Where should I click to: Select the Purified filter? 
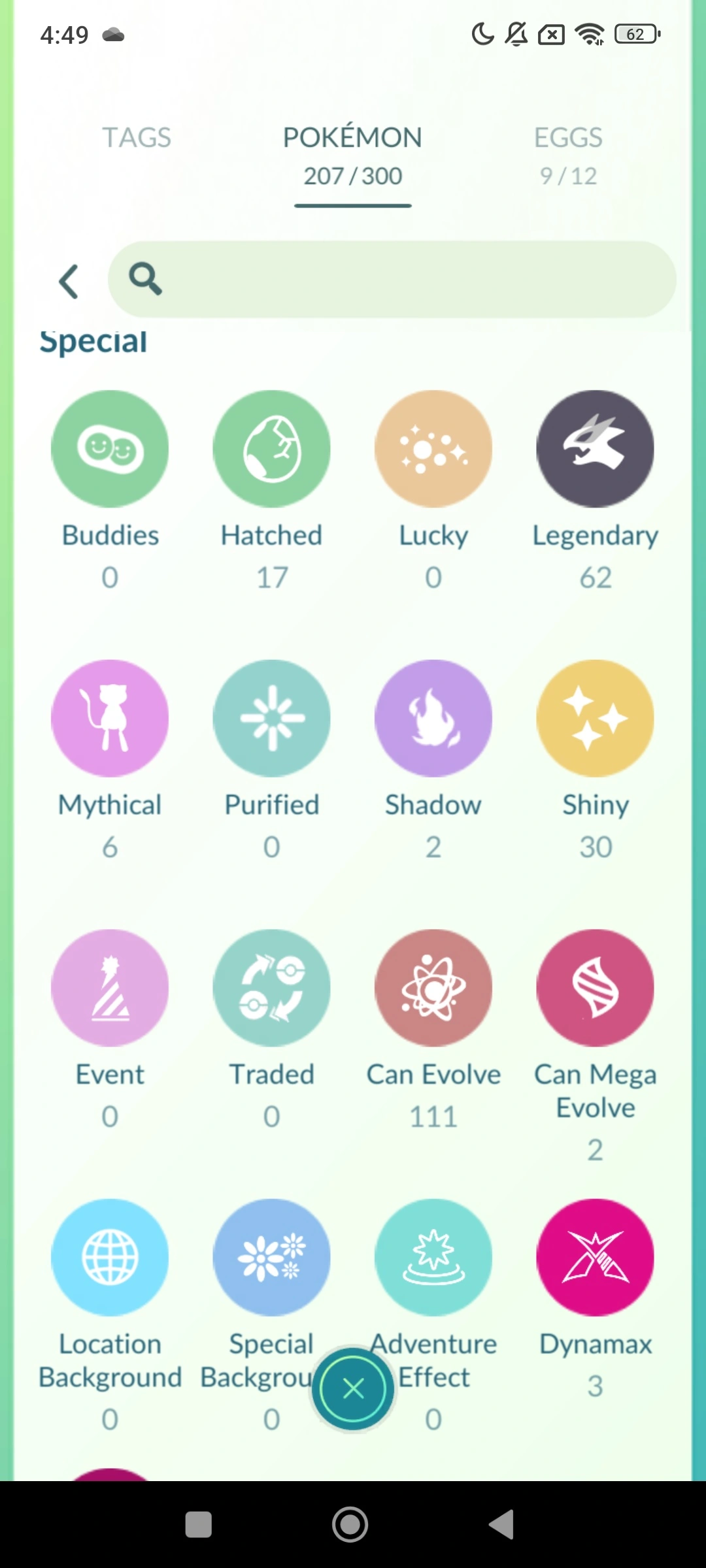pyautogui.click(x=271, y=719)
